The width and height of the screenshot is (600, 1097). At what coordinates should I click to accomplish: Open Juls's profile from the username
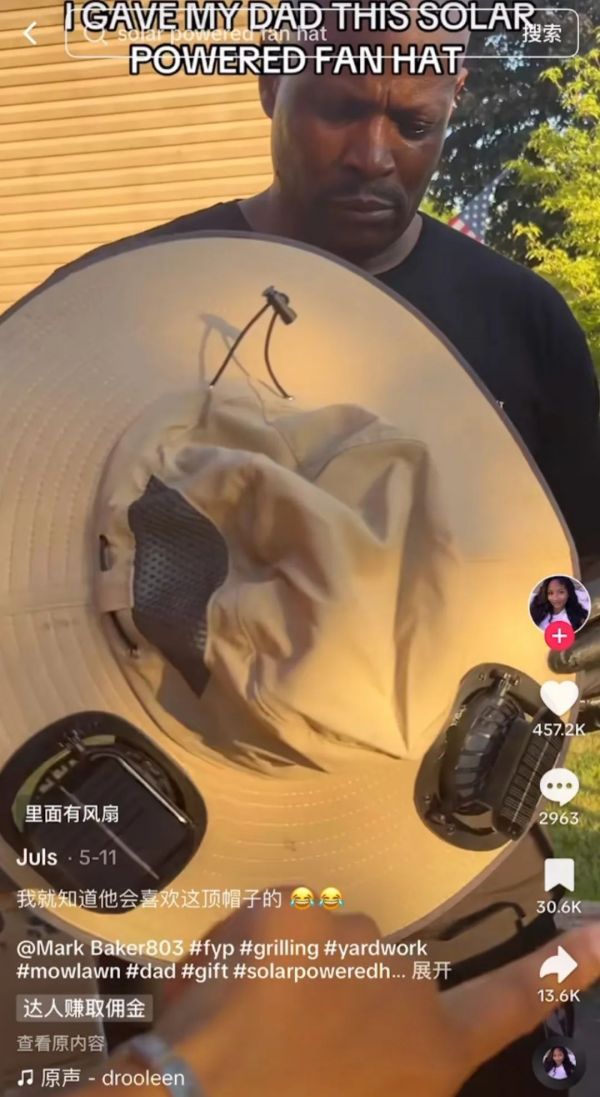pyautogui.click(x=37, y=858)
